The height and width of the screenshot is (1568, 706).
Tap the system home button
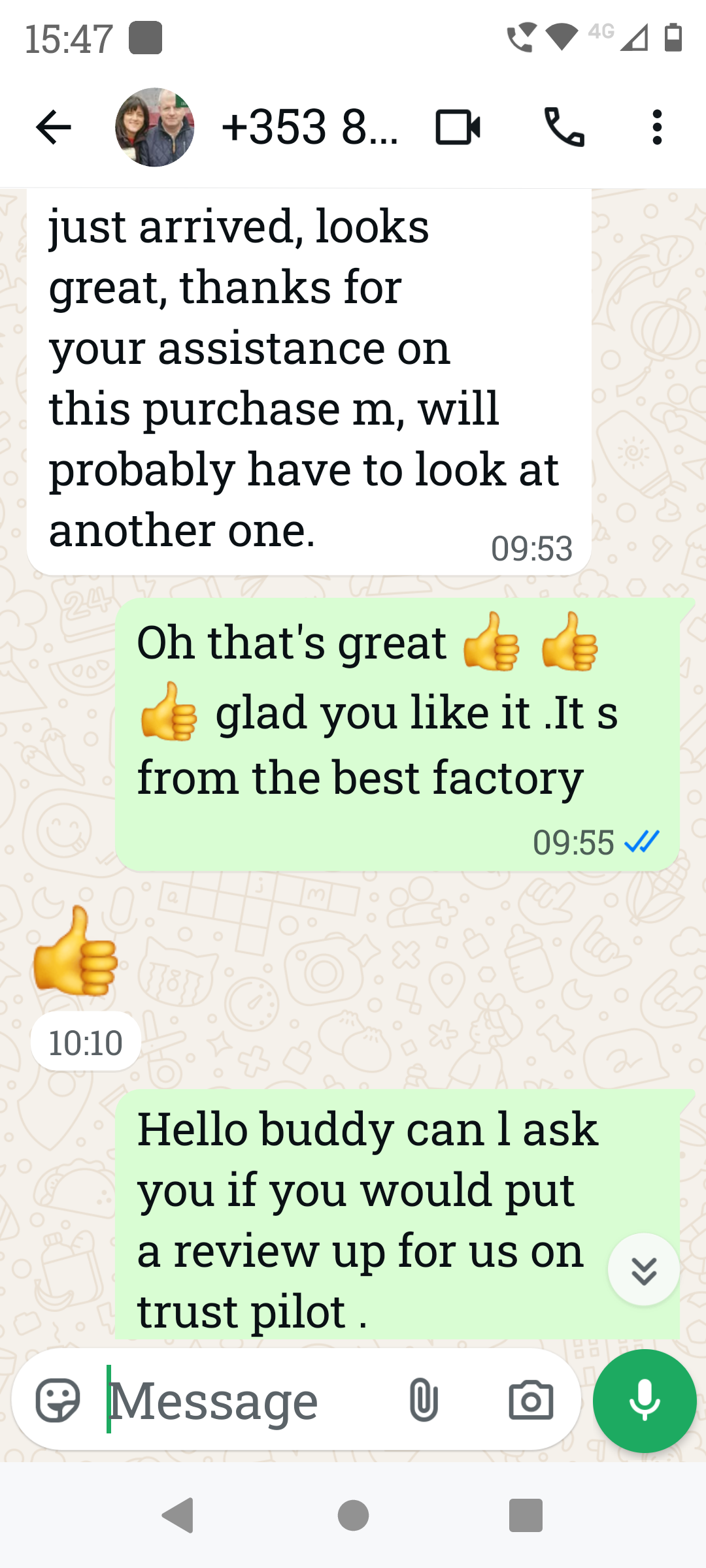click(x=353, y=1515)
